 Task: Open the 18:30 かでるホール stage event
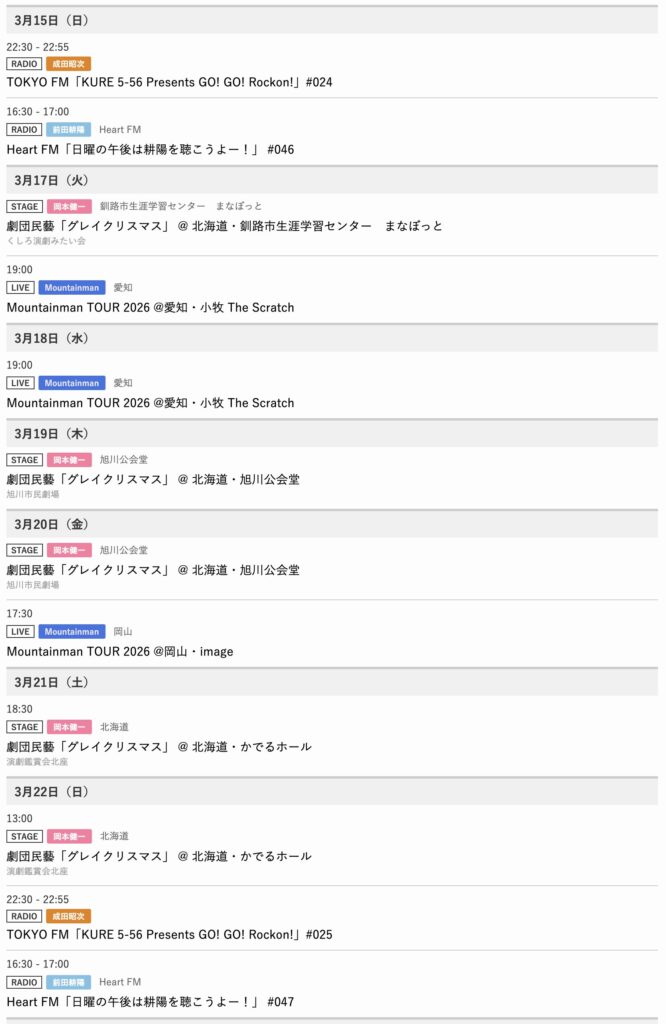tap(159, 746)
